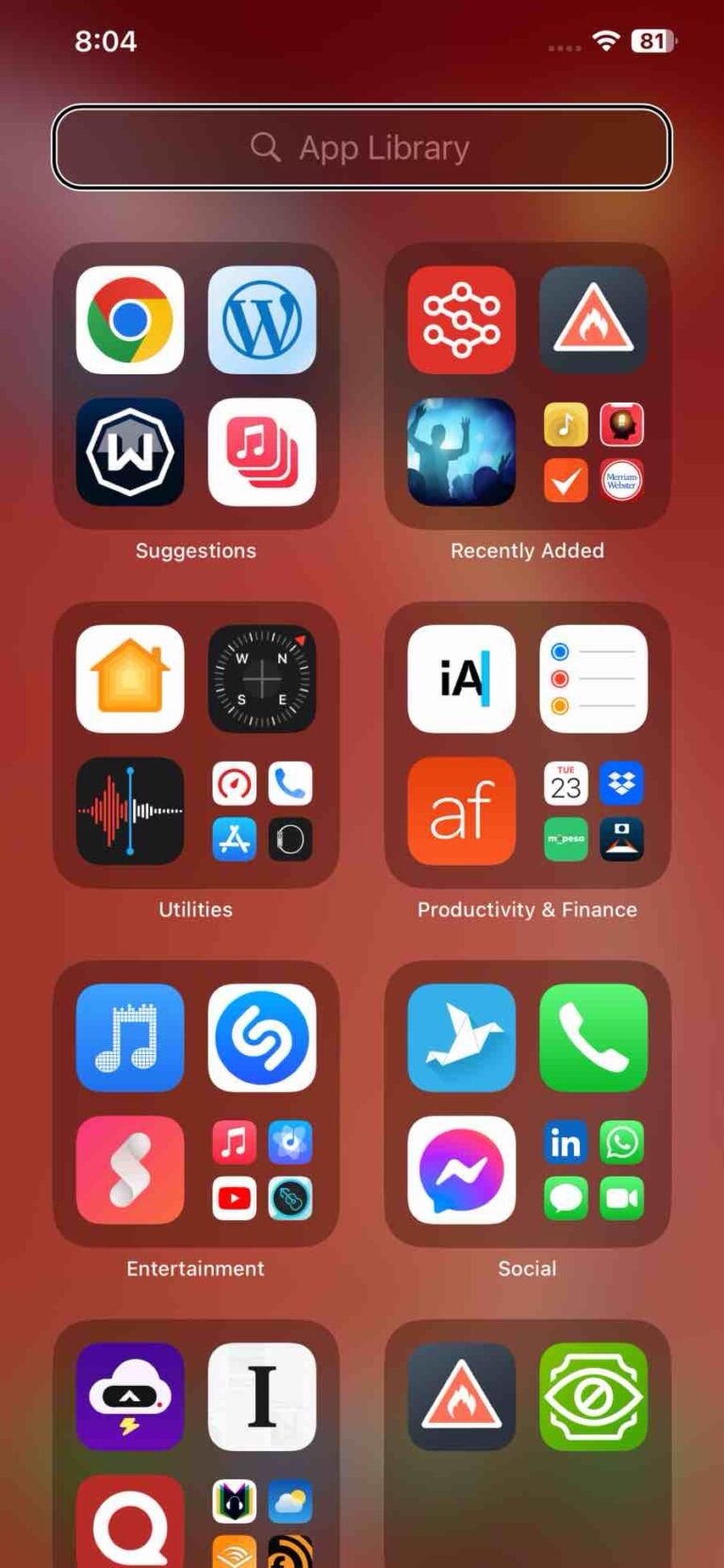Open Twitterrific in Social
The height and width of the screenshot is (1568, 724).
point(461,1038)
